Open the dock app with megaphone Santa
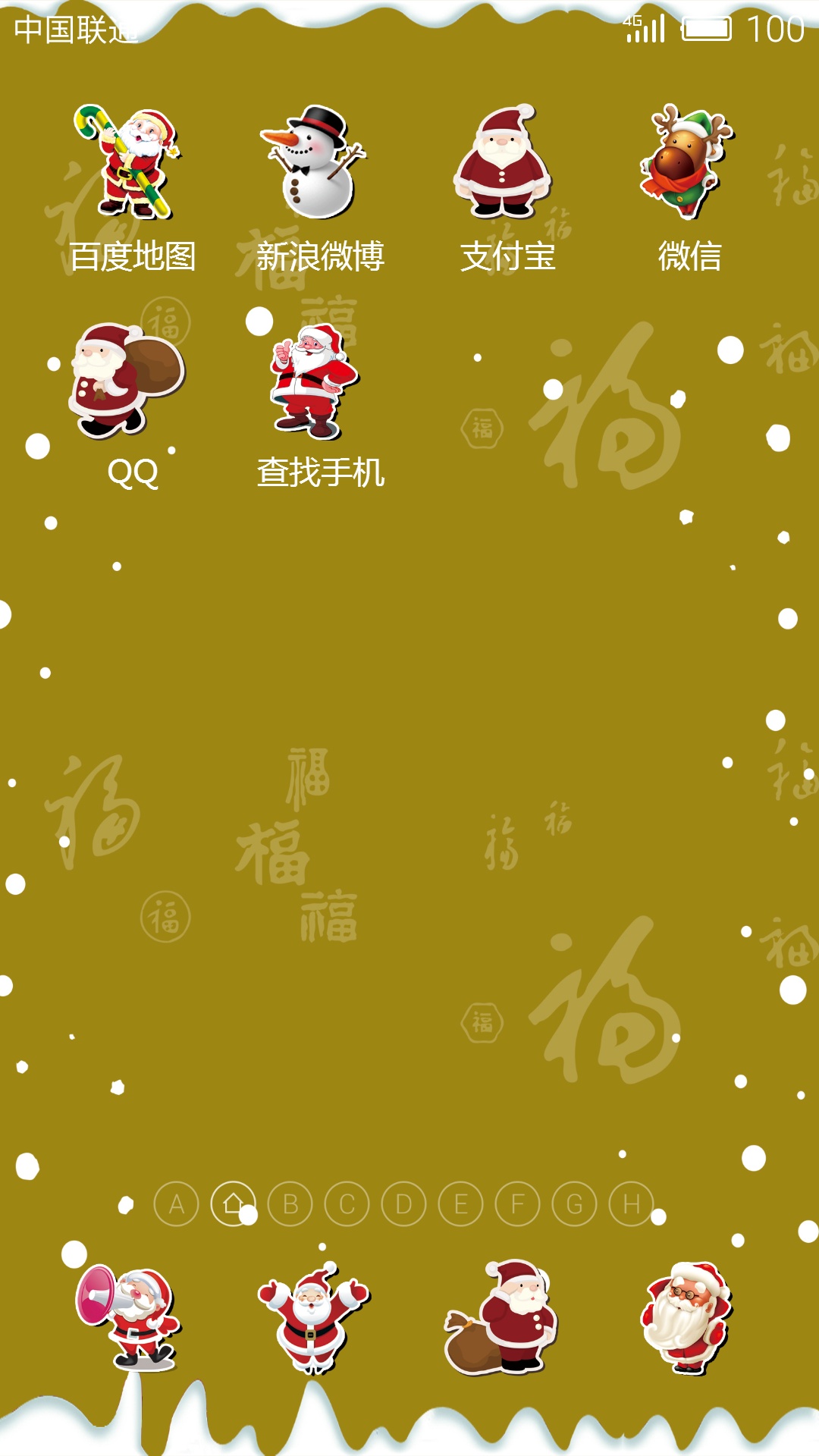This screenshot has width=819, height=1456. (128, 1318)
